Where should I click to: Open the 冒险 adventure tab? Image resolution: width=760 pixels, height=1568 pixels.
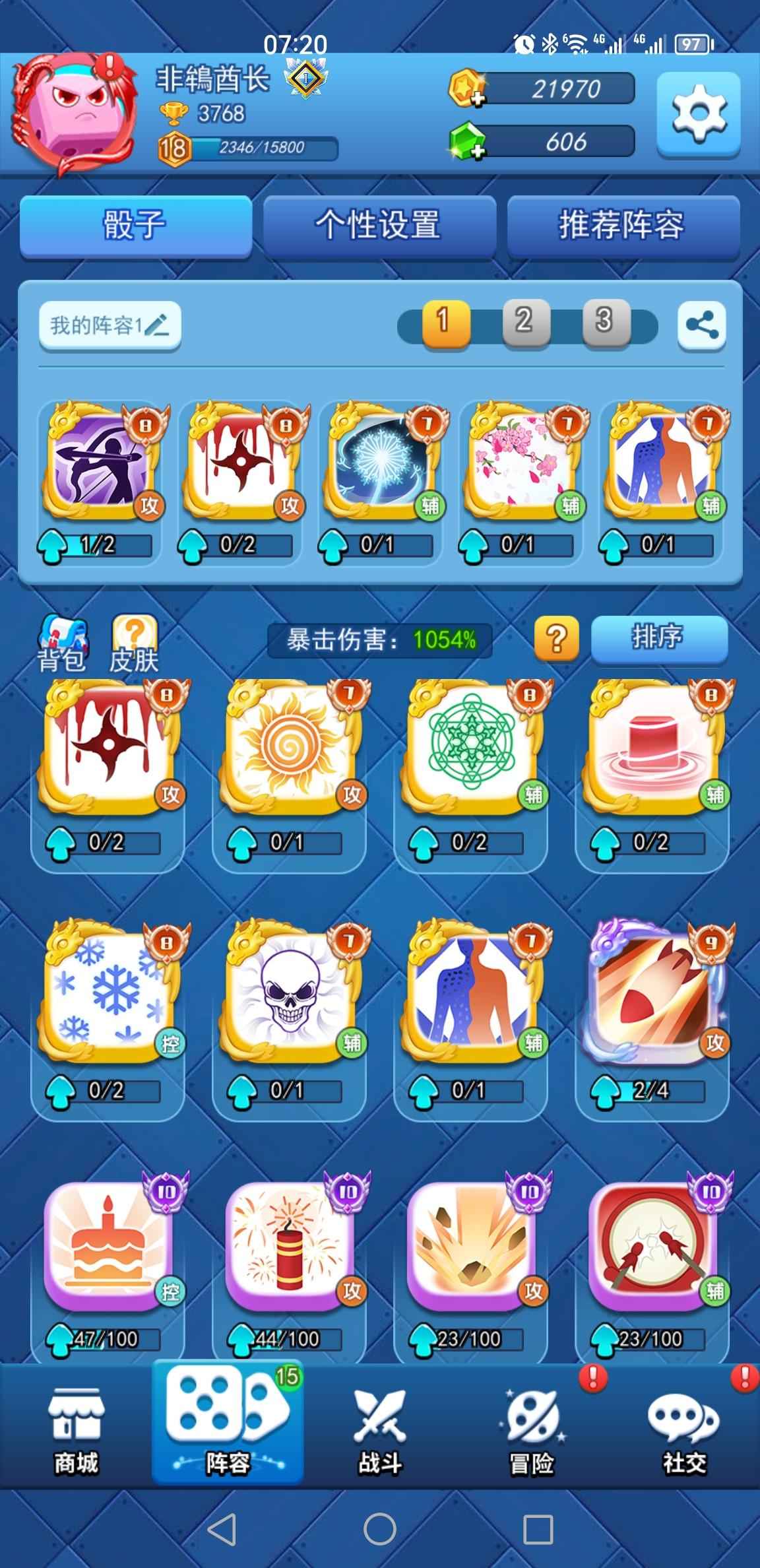coord(531,1428)
